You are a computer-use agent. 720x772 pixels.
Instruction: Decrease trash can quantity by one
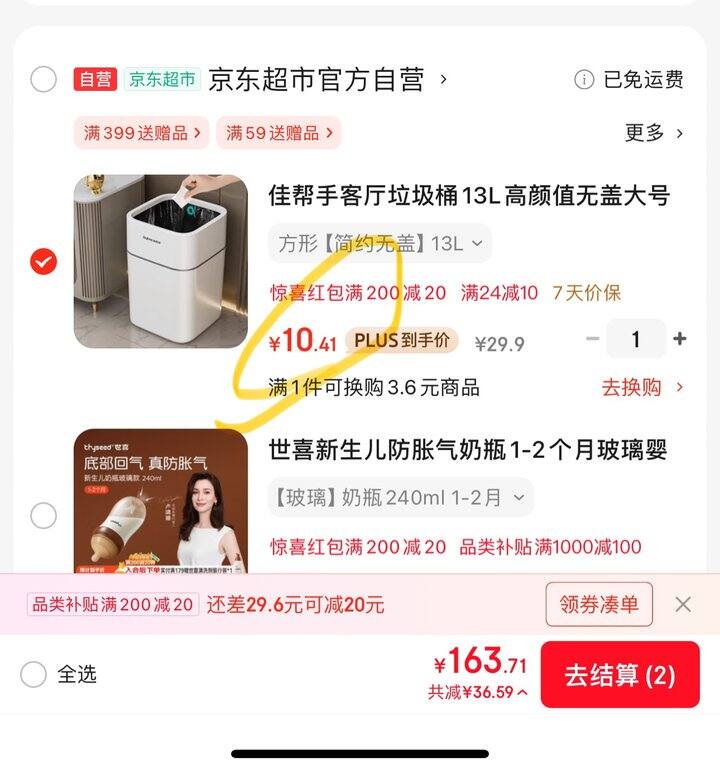click(592, 339)
